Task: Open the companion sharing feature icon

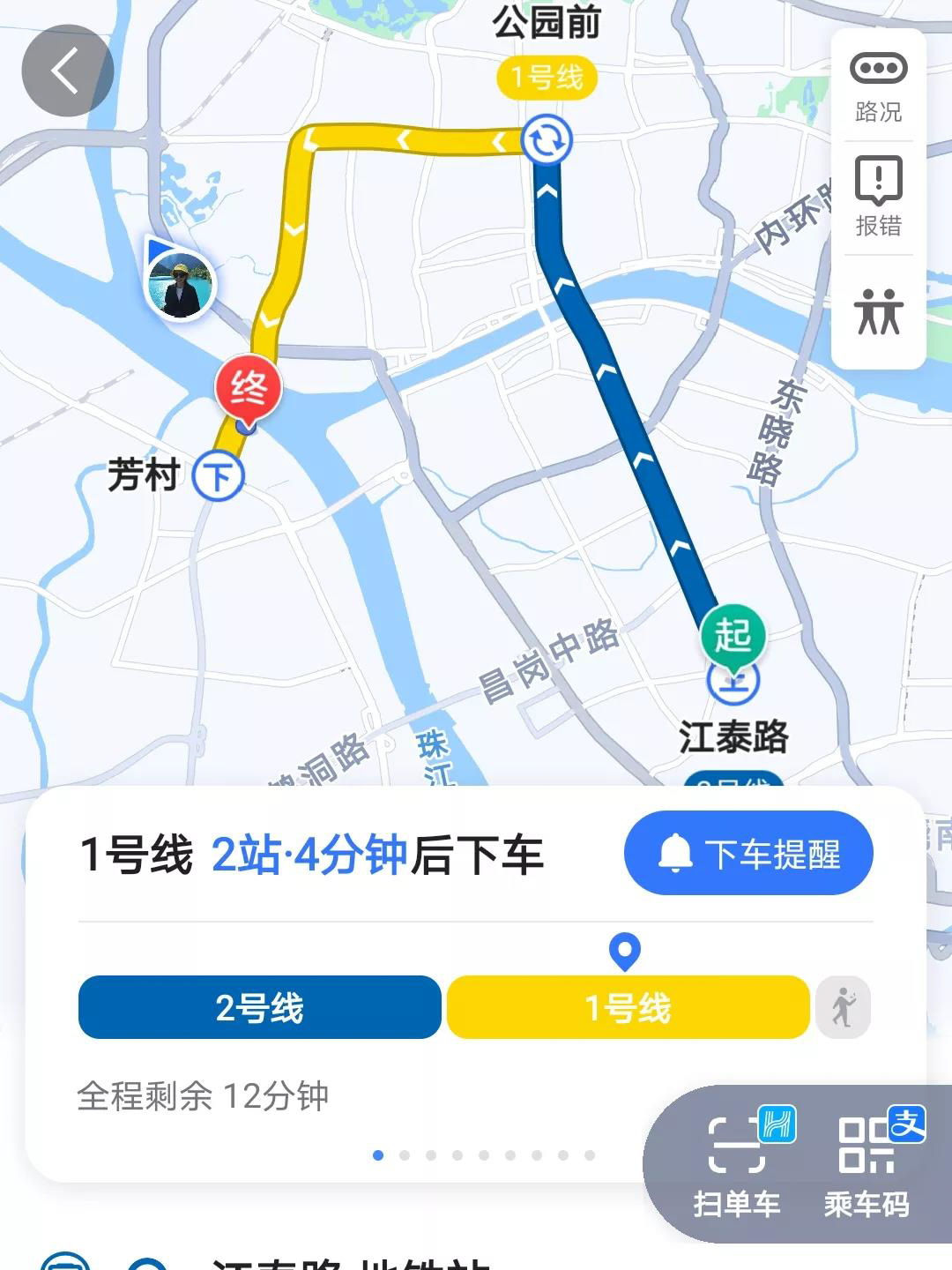Action: (x=877, y=310)
